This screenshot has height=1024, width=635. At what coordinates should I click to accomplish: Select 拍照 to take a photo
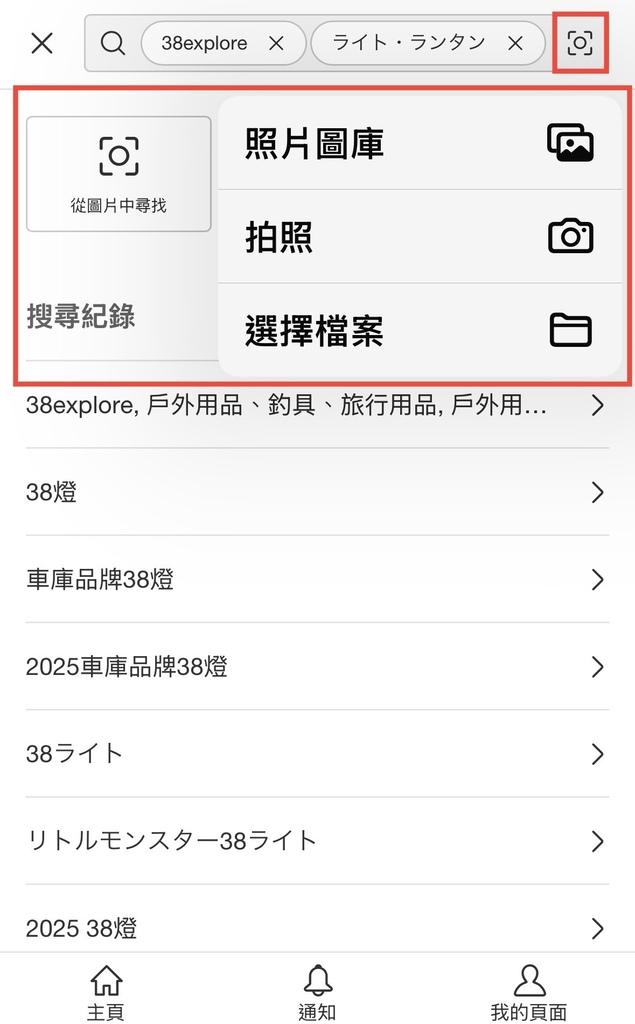click(x=420, y=236)
